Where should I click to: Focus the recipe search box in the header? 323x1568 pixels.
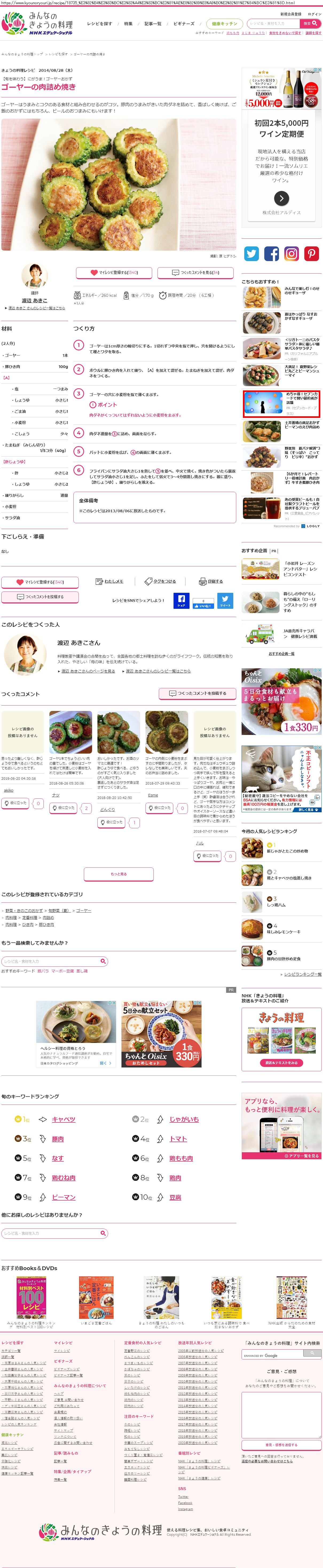[x=273, y=24]
